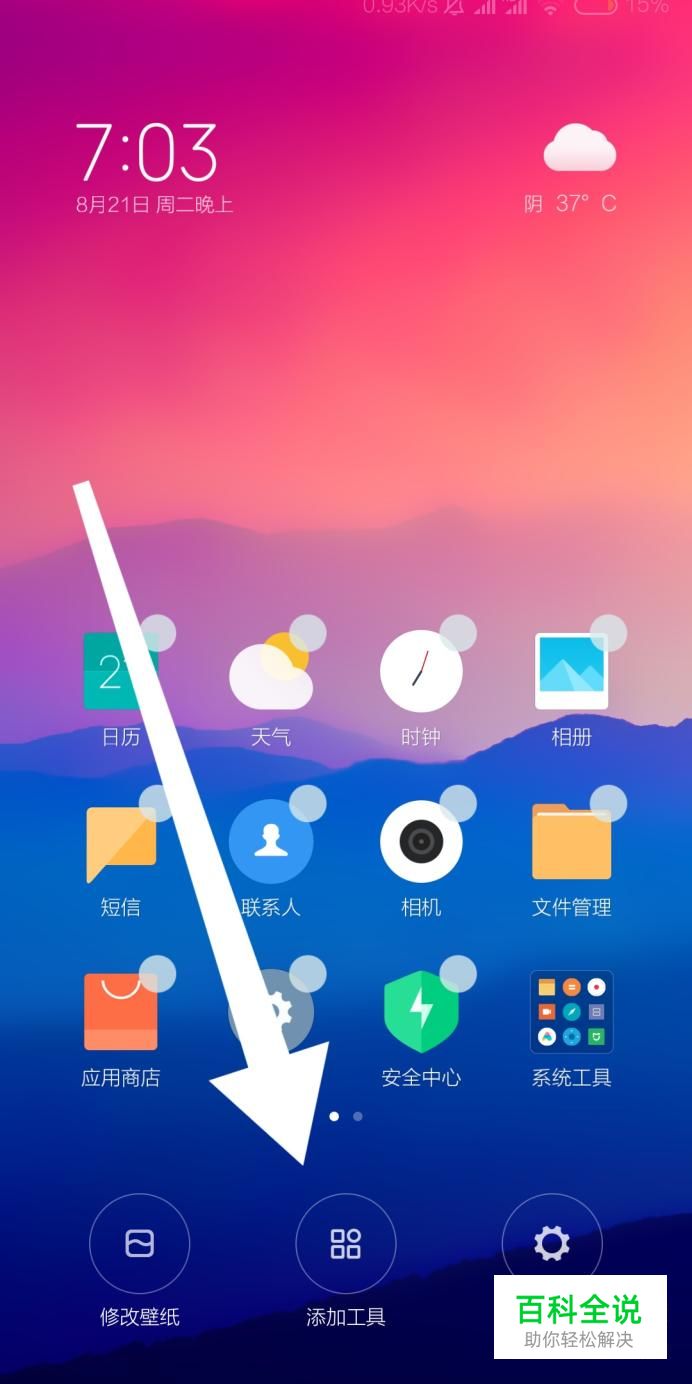Select the 天气 weather app icon
Screen dimensions: 692x1384
point(270,672)
